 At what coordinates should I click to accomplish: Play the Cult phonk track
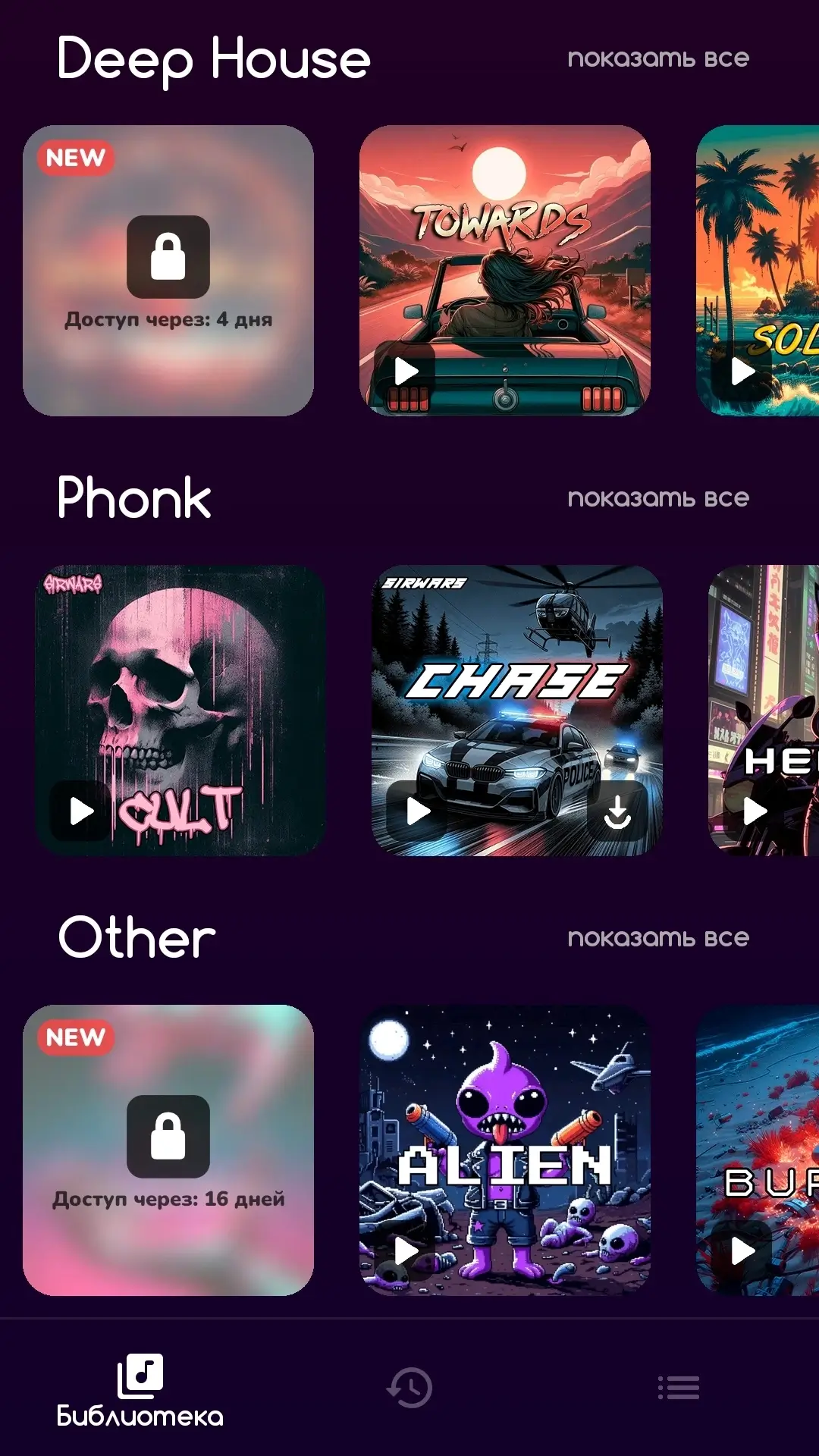80,811
